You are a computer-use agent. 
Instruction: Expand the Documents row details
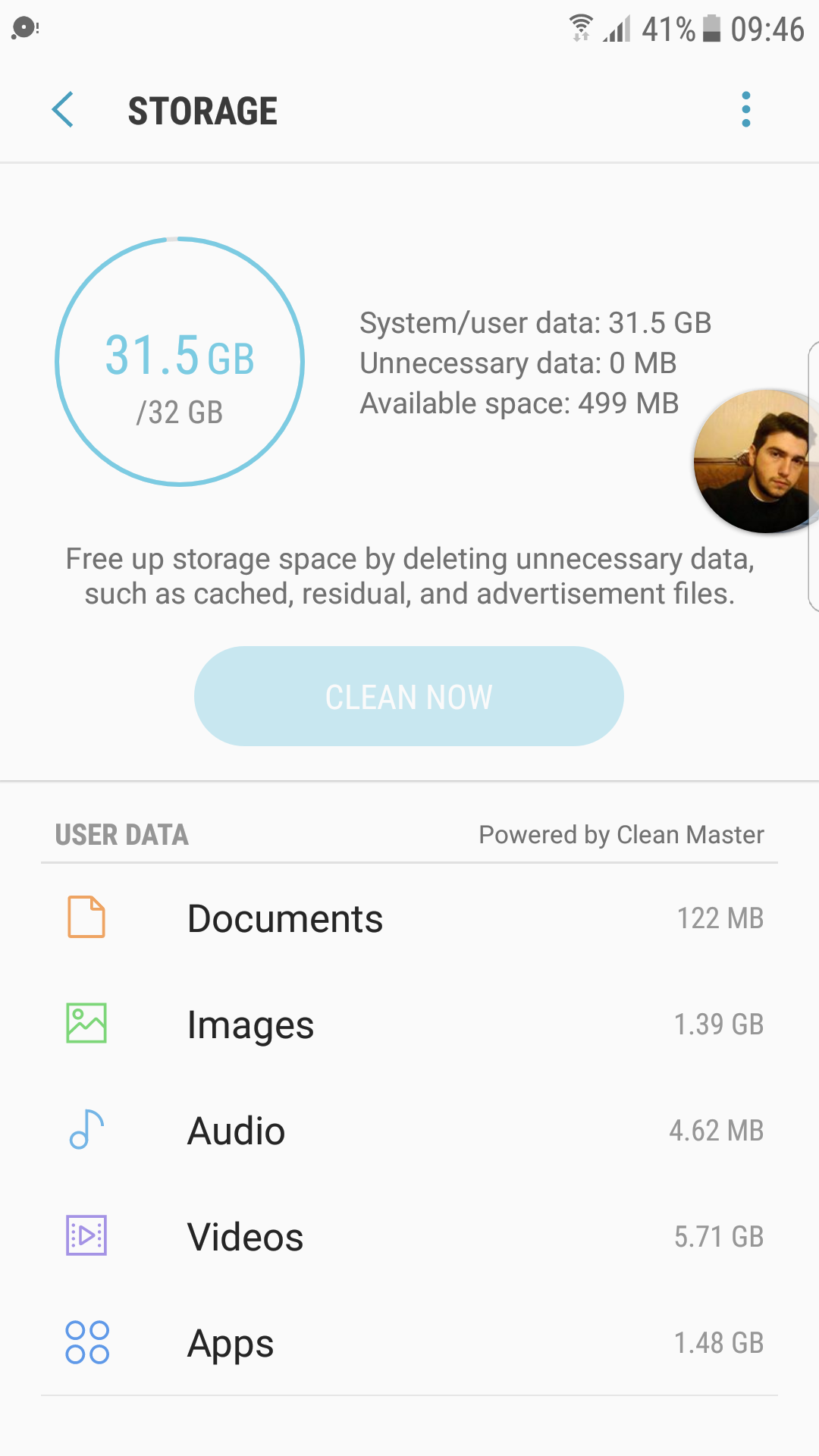coord(409,917)
